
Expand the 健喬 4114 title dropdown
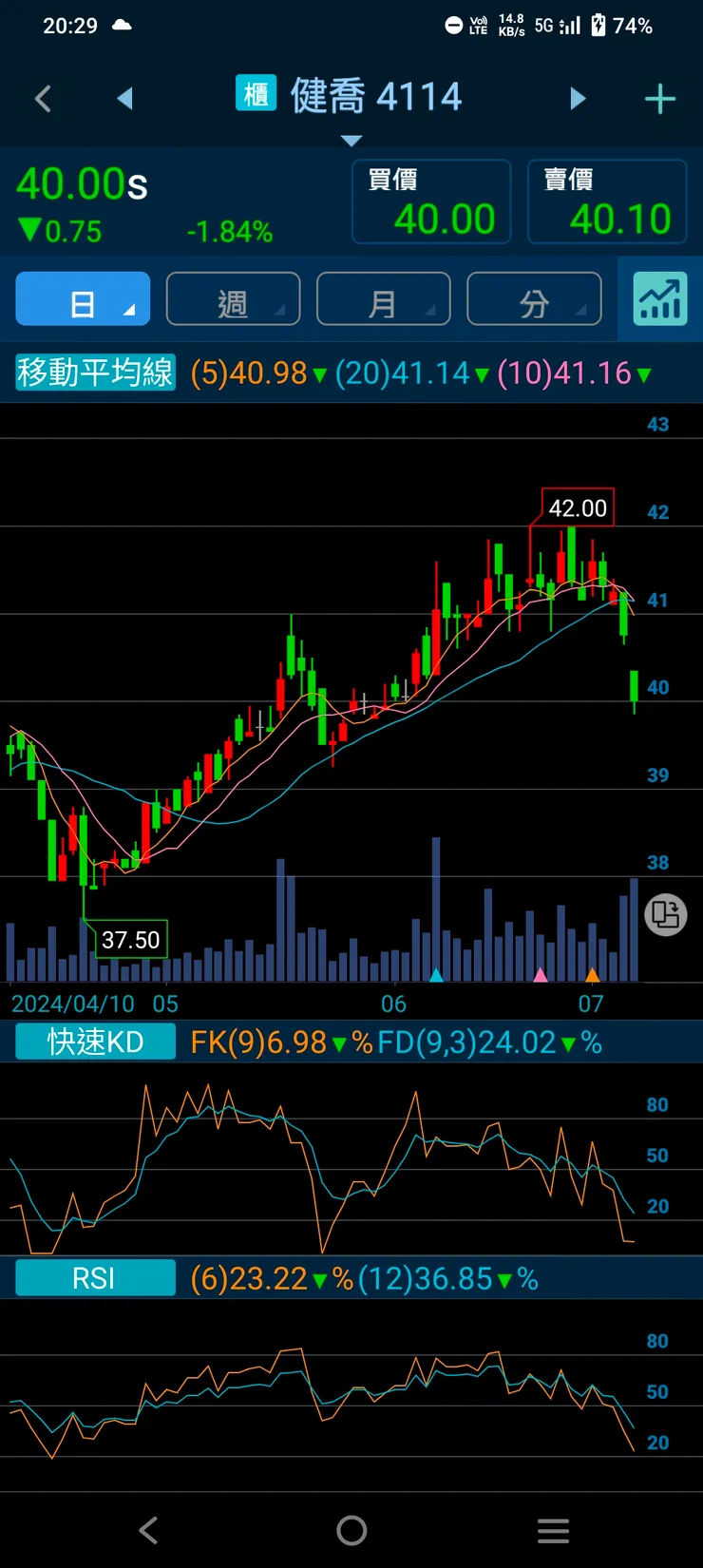click(x=351, y=141)
